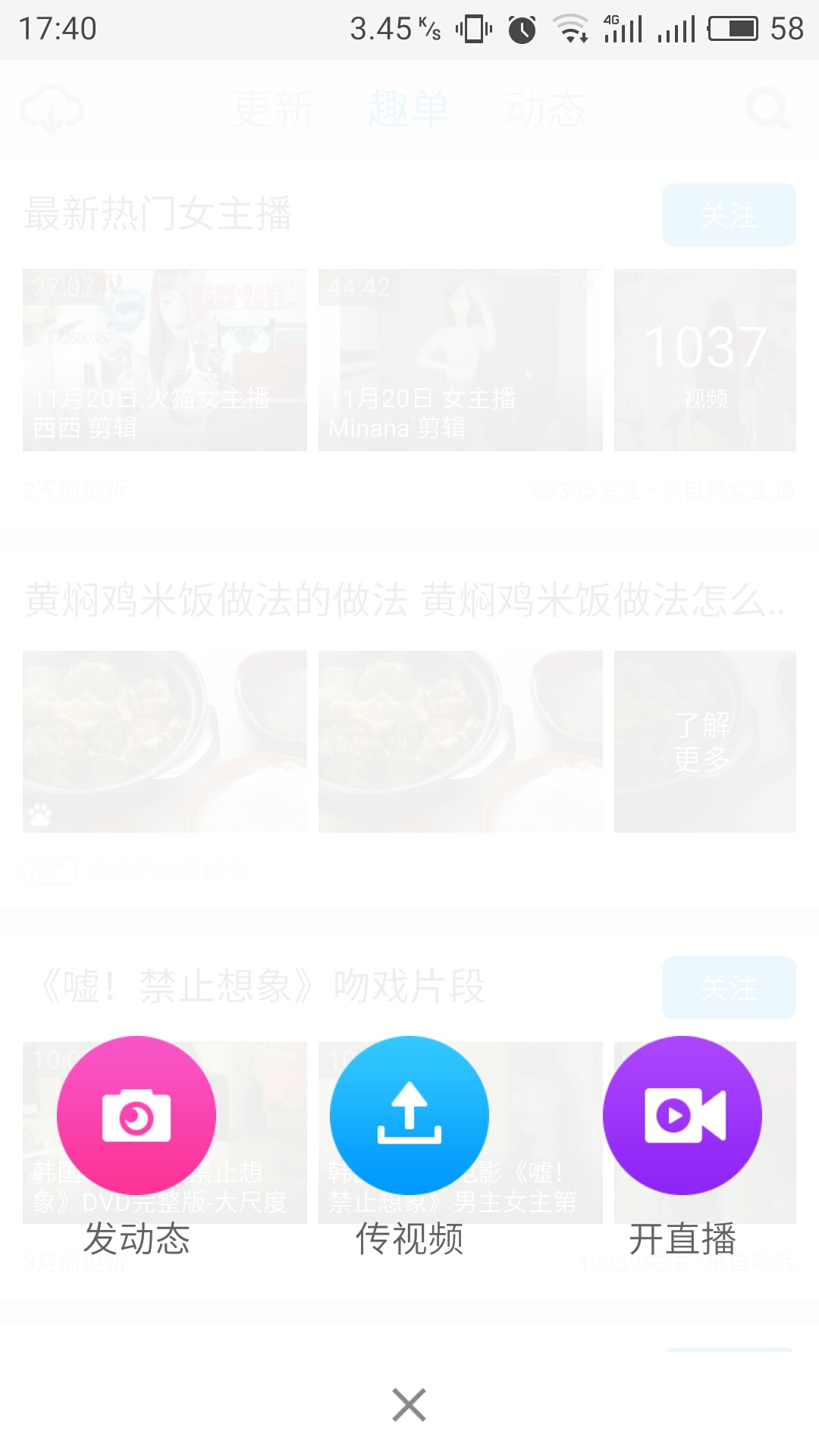
Task: Close the action menu with the X
Action: 409,1404
